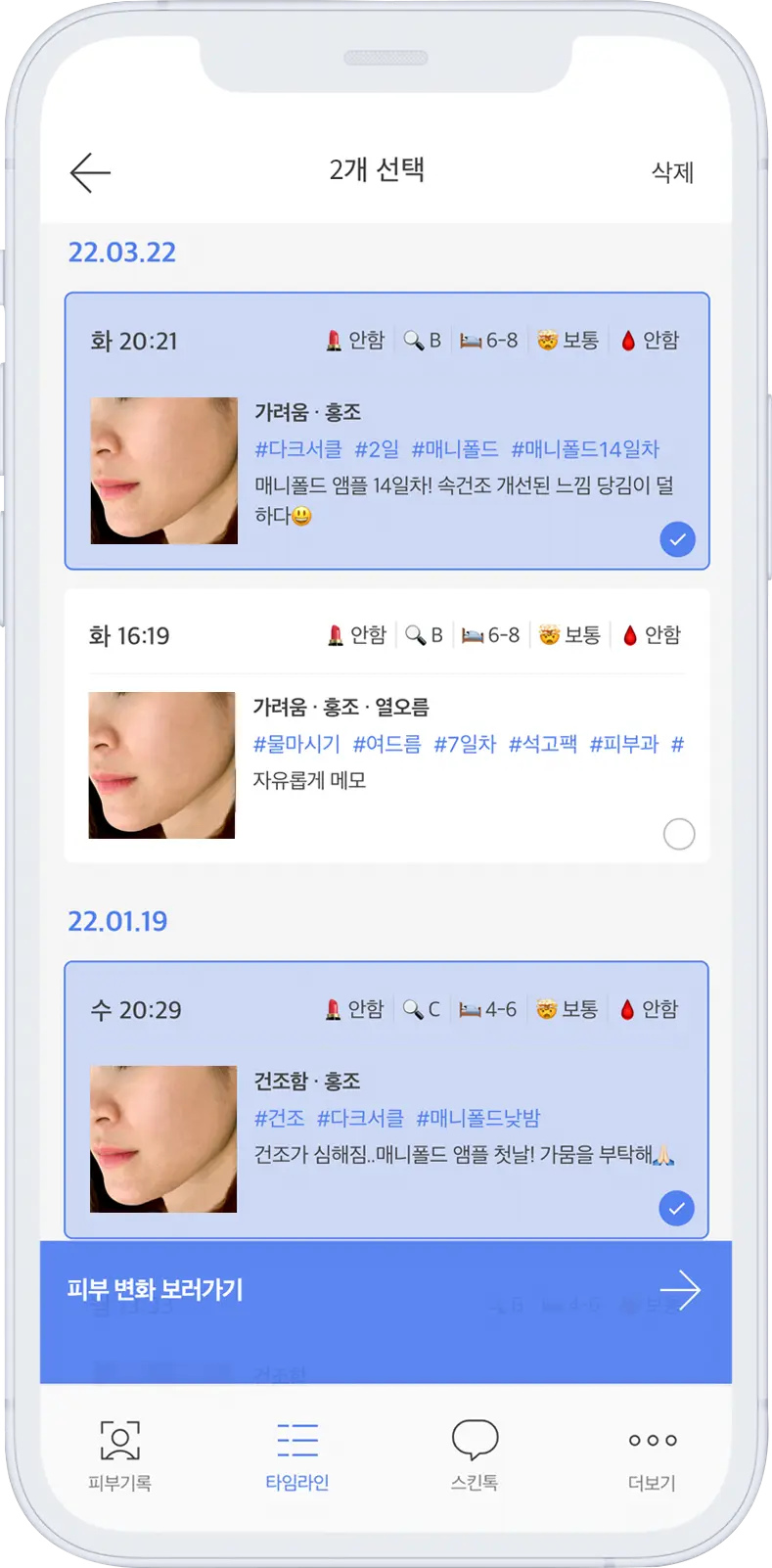Select the magnifier B skin type icon
This screenshot has width=772, height=1568.
coord(415,341)
